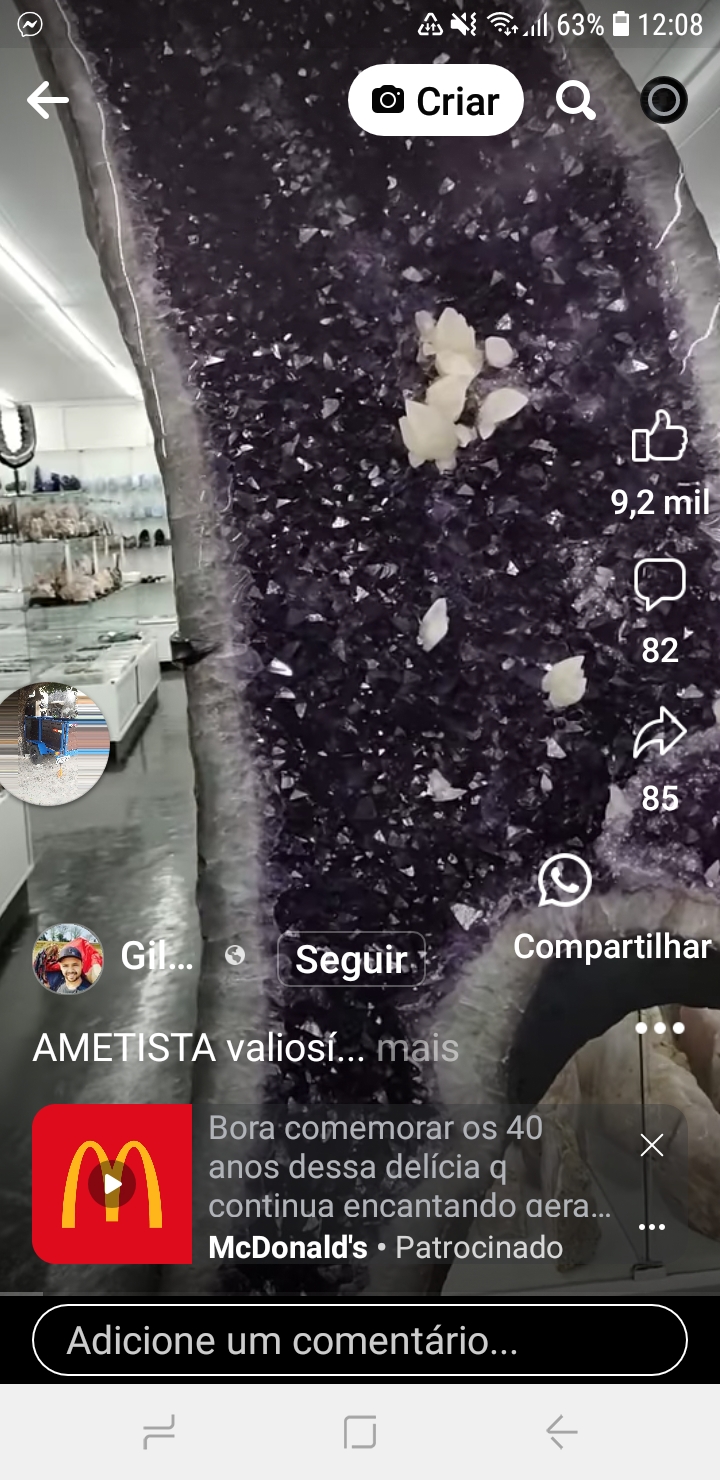Image resolution: width=720 pixels, height=1480 pixels.
Task: Like this reel with thumbs up
Action: point(660,439)
